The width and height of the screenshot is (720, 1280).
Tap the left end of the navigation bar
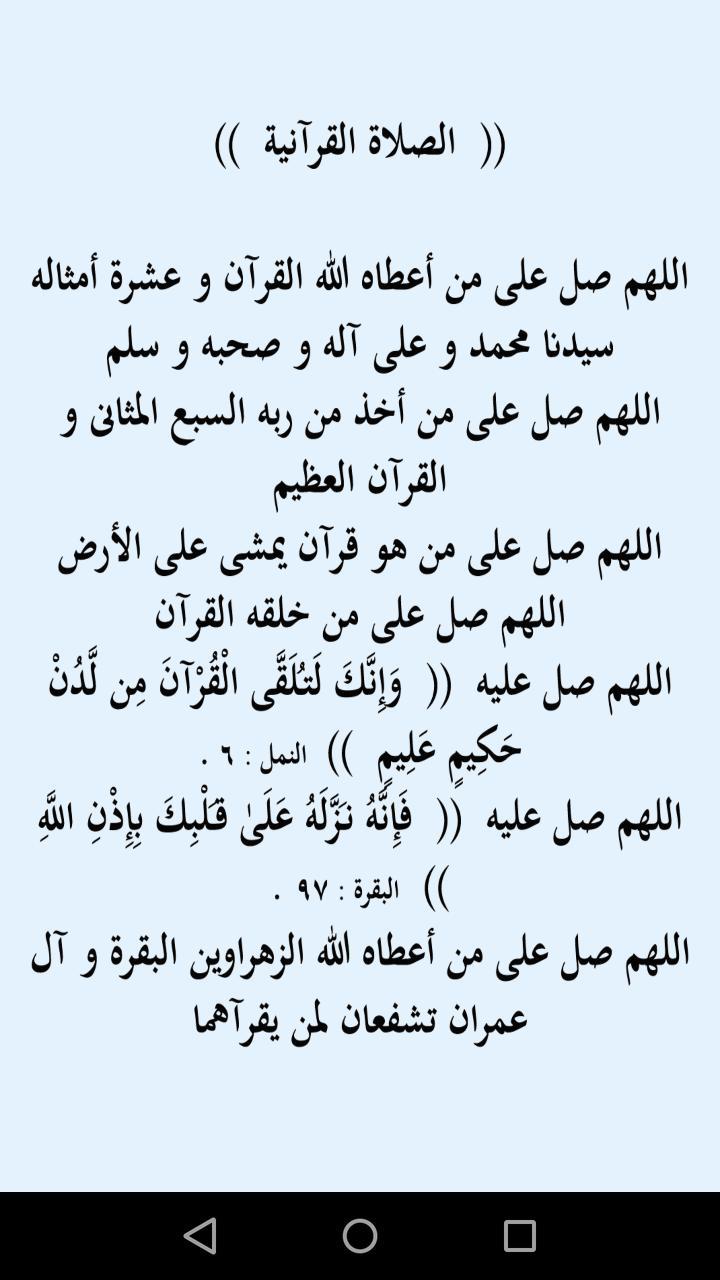(x=60, y=1237)
